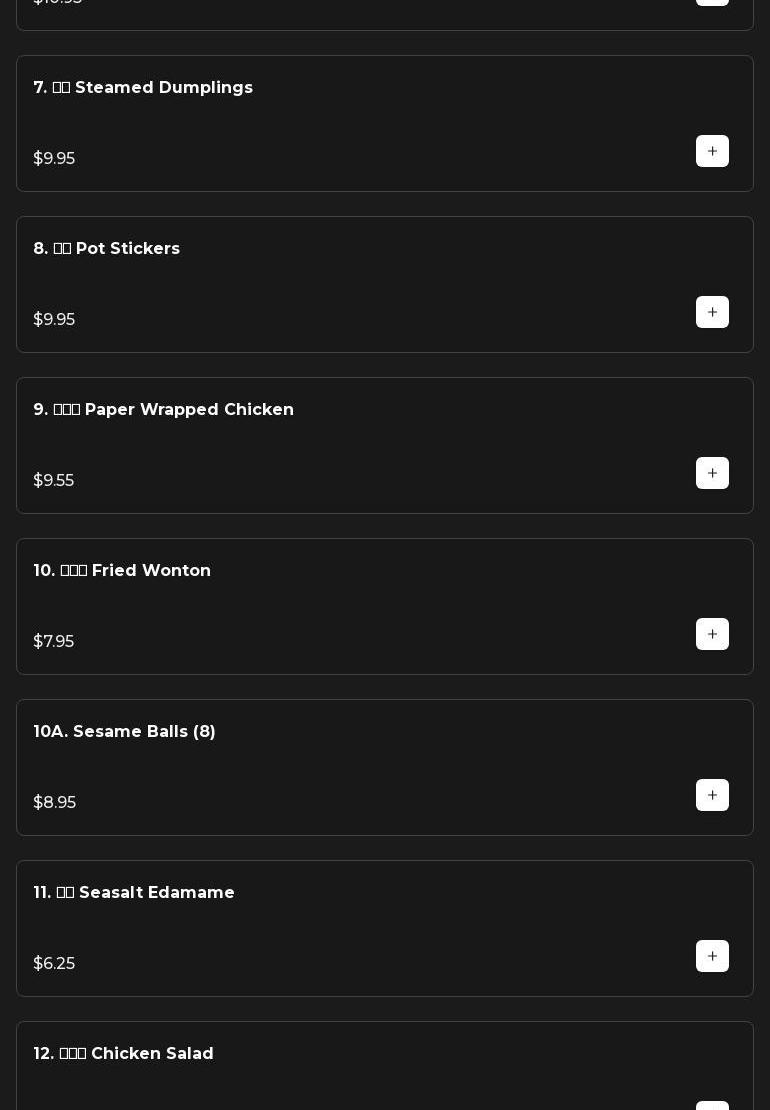Add Pot Stickers to the order
Viewport: 770px width, 1110px height.
pyautogui.click(x=712, y=313)
